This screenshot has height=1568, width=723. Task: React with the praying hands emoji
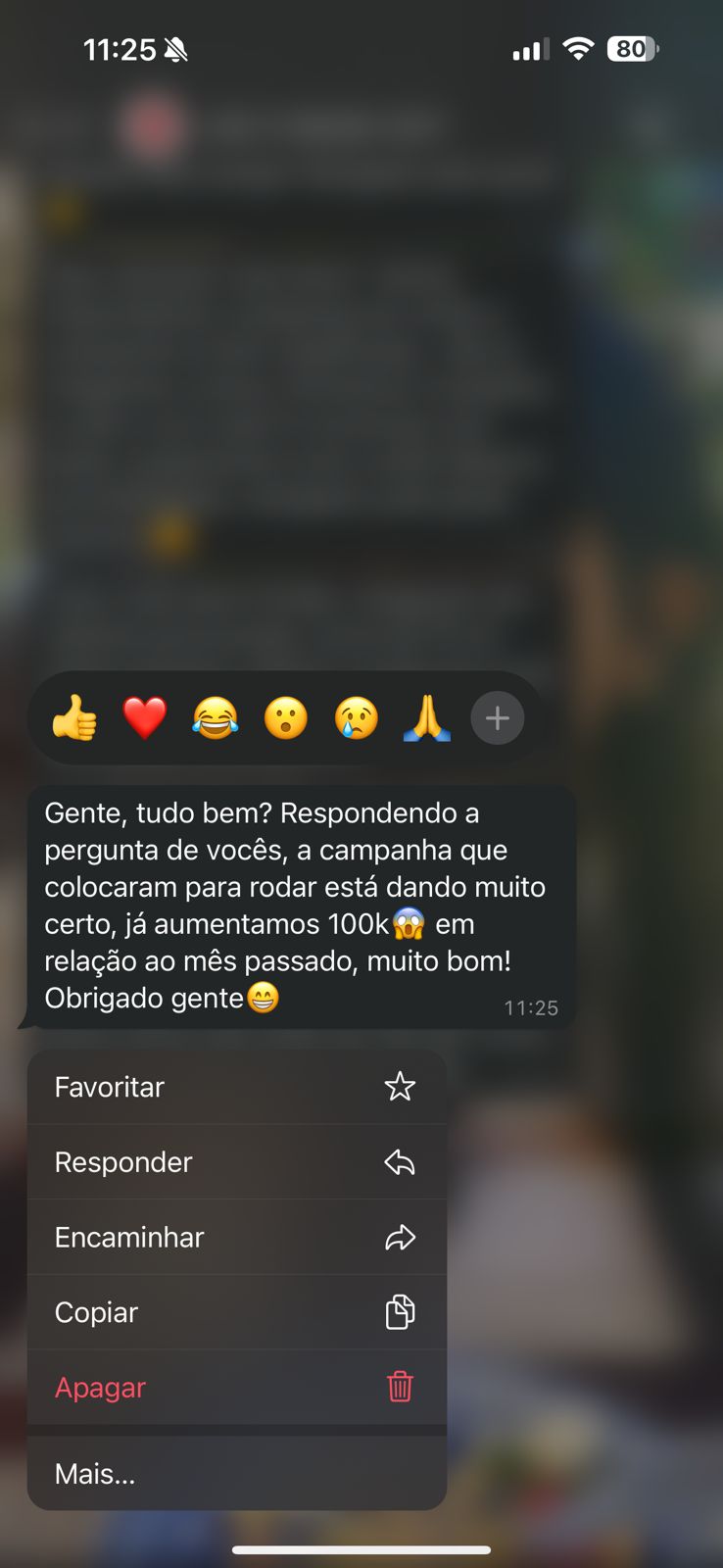coord(427,718)
